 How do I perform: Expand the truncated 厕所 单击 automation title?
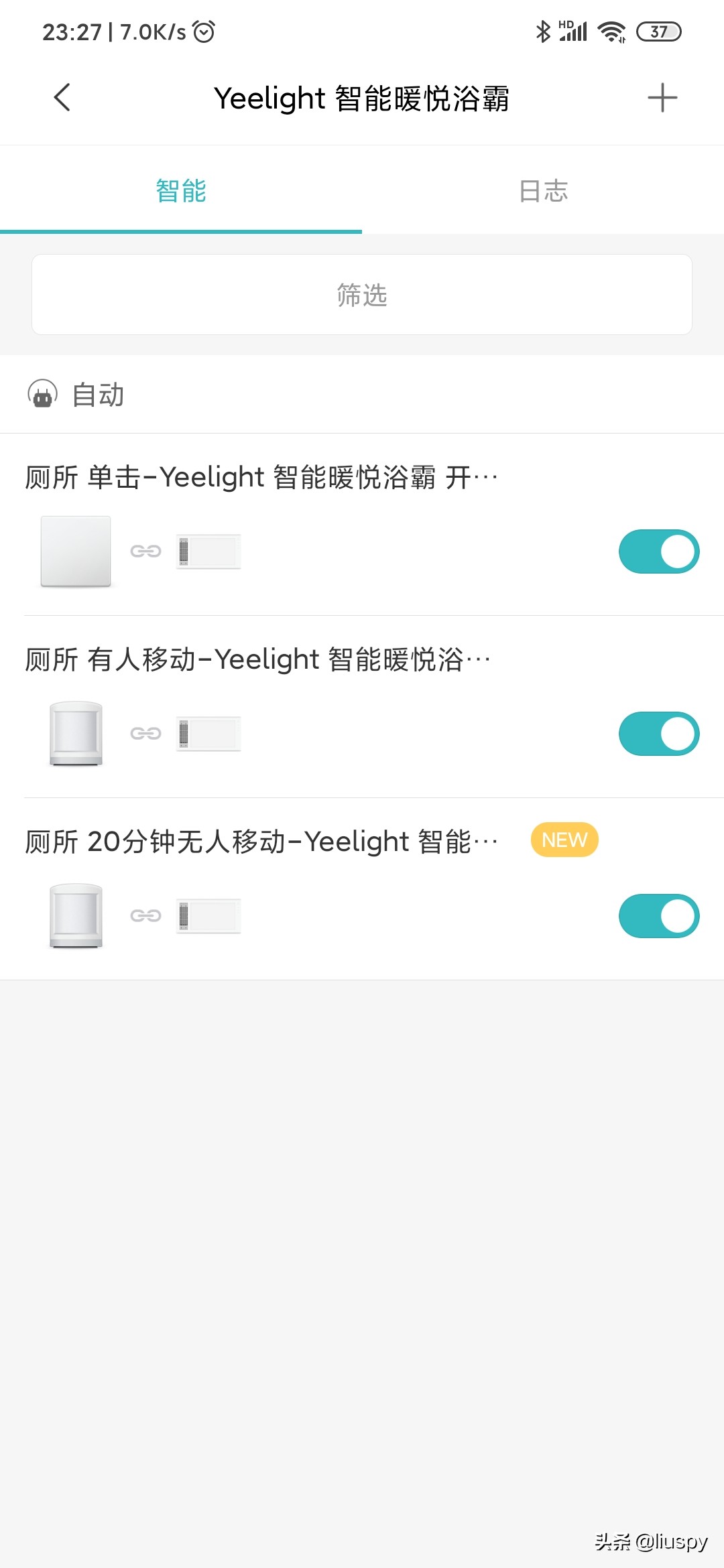tap(261, 477)
